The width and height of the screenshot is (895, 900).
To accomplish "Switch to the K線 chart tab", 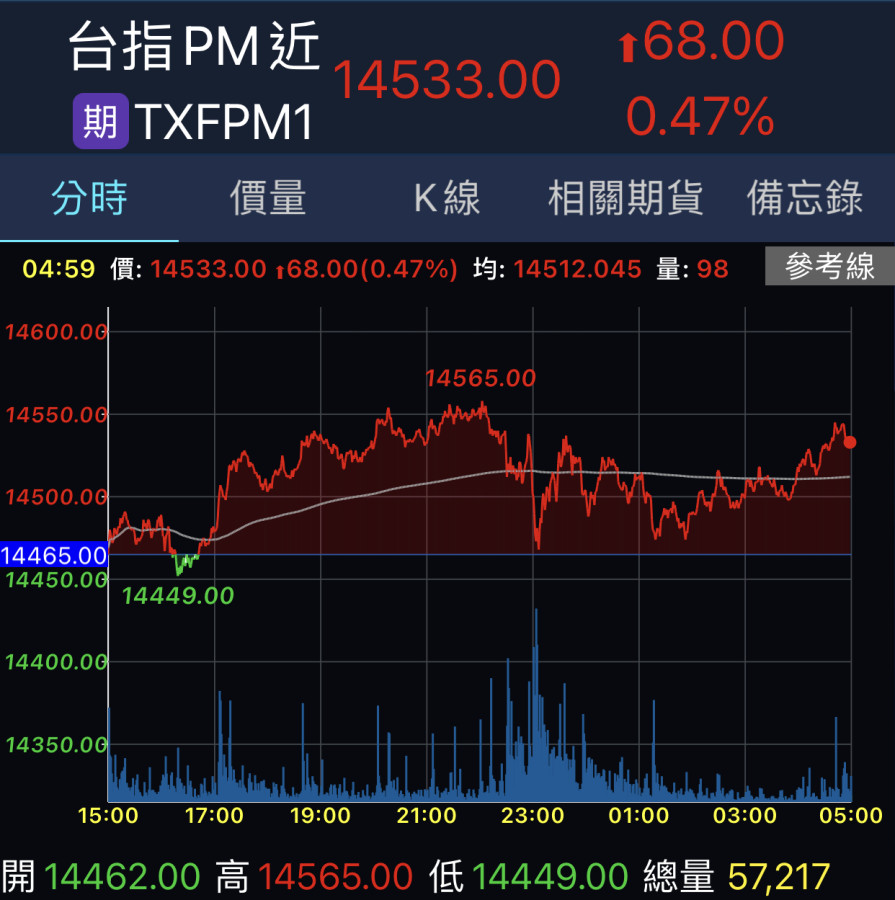I will (x=447, y=199).
